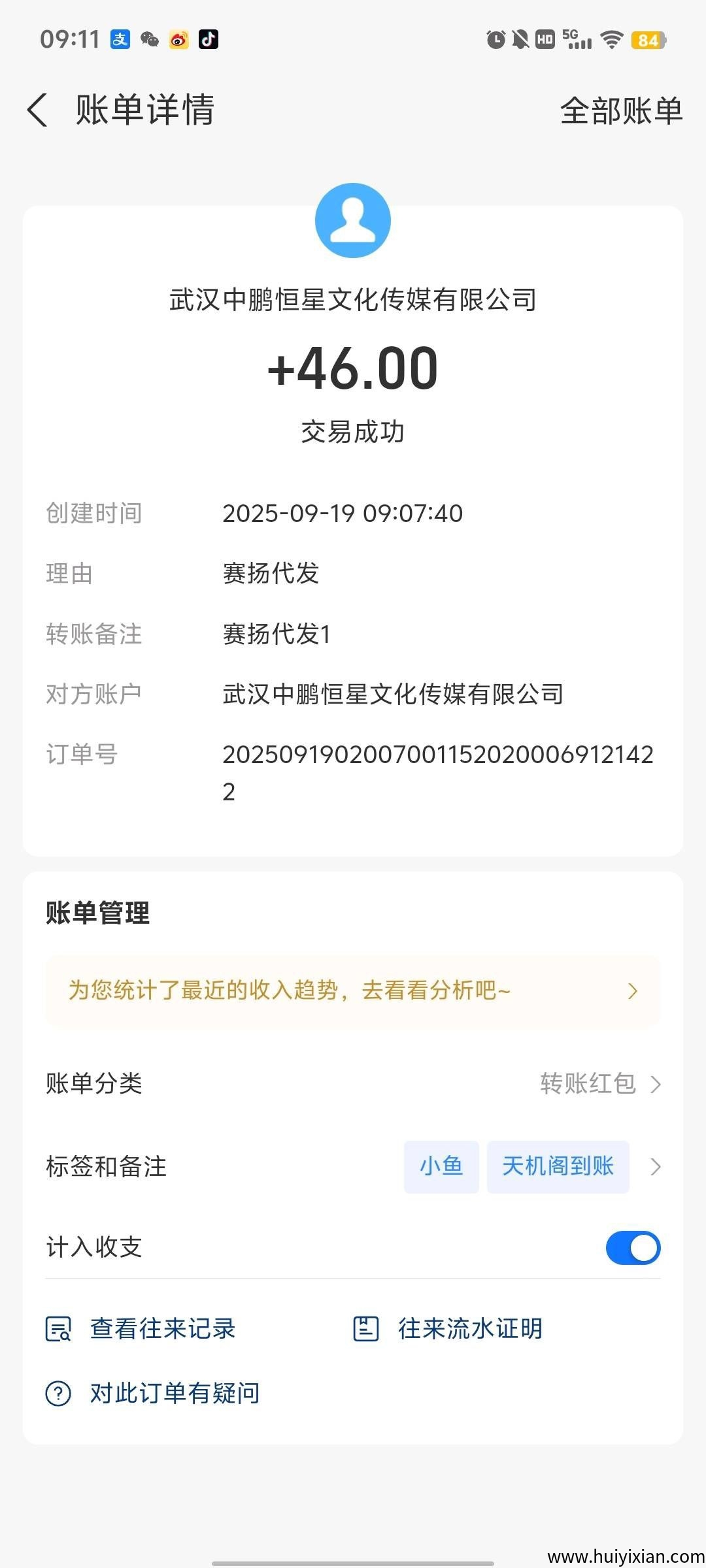The height and width of the screenshot is (1568, 706).
Task: Open 全部账单 in the top right
Action: tap(621, 111)
